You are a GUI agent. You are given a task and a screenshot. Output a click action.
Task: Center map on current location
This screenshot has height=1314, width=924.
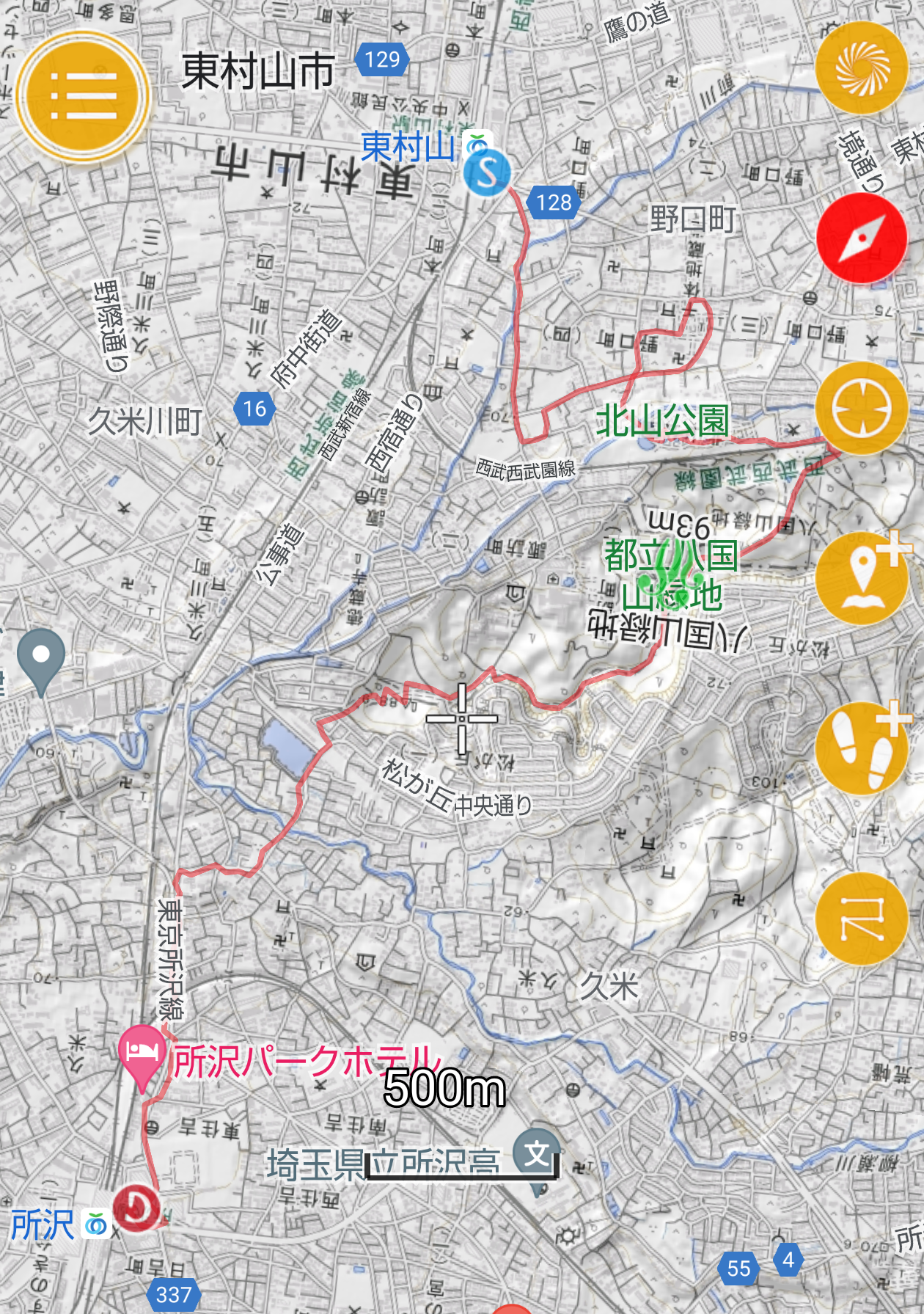[x=862, y=408]
